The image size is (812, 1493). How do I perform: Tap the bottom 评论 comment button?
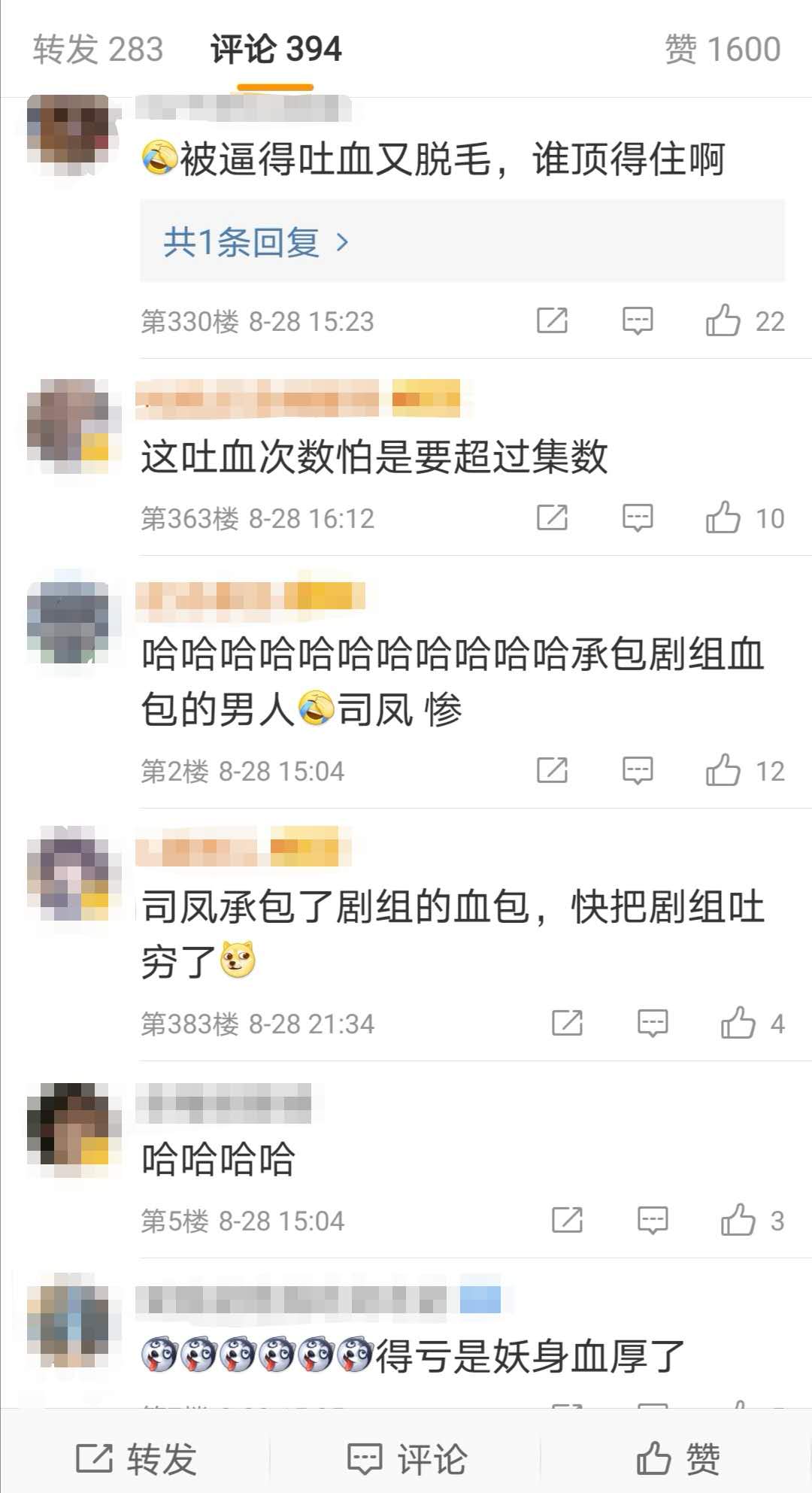407,1459
